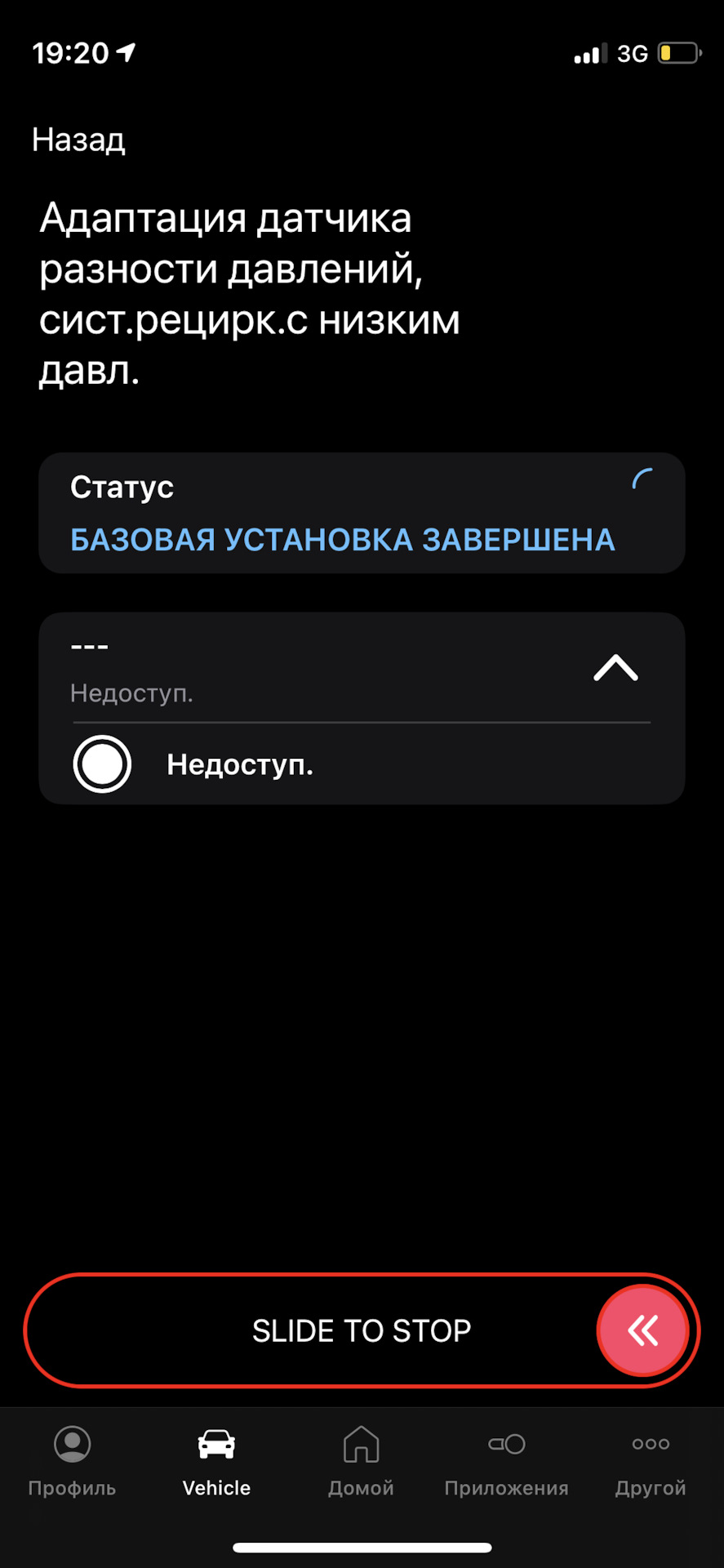Tap the Приложения glasses icon
The width and height of the screenshot is (724, 1568).
506,1443
